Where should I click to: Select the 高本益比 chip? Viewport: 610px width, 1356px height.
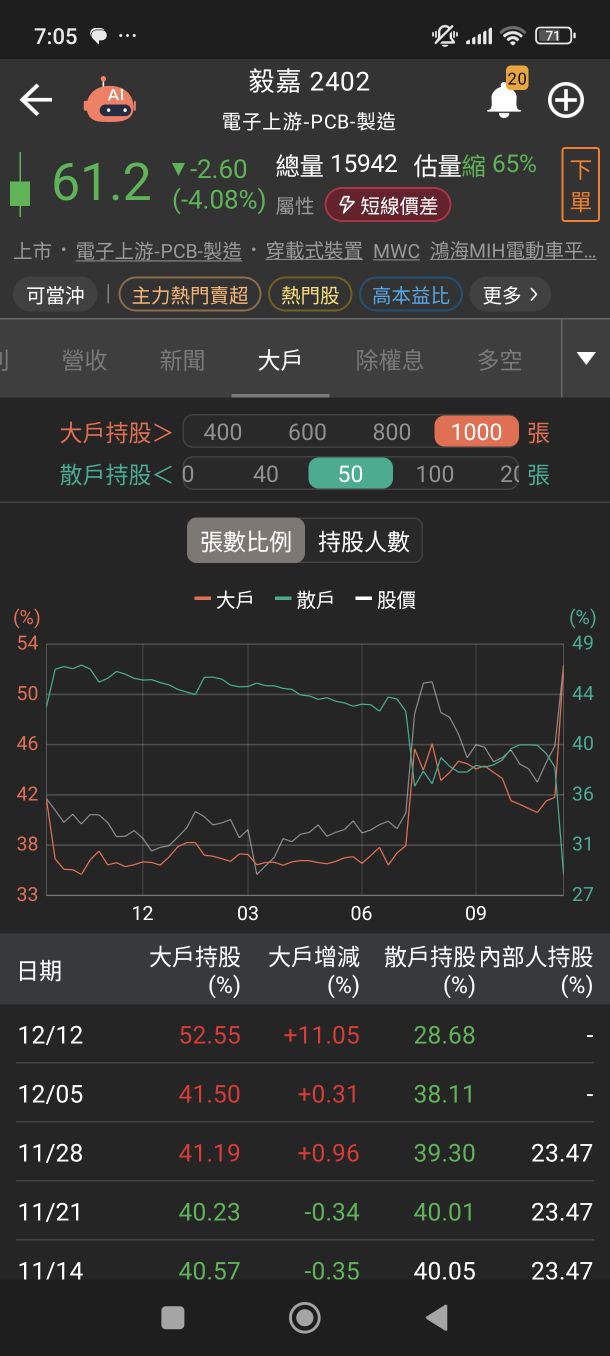tap(410, 295)
